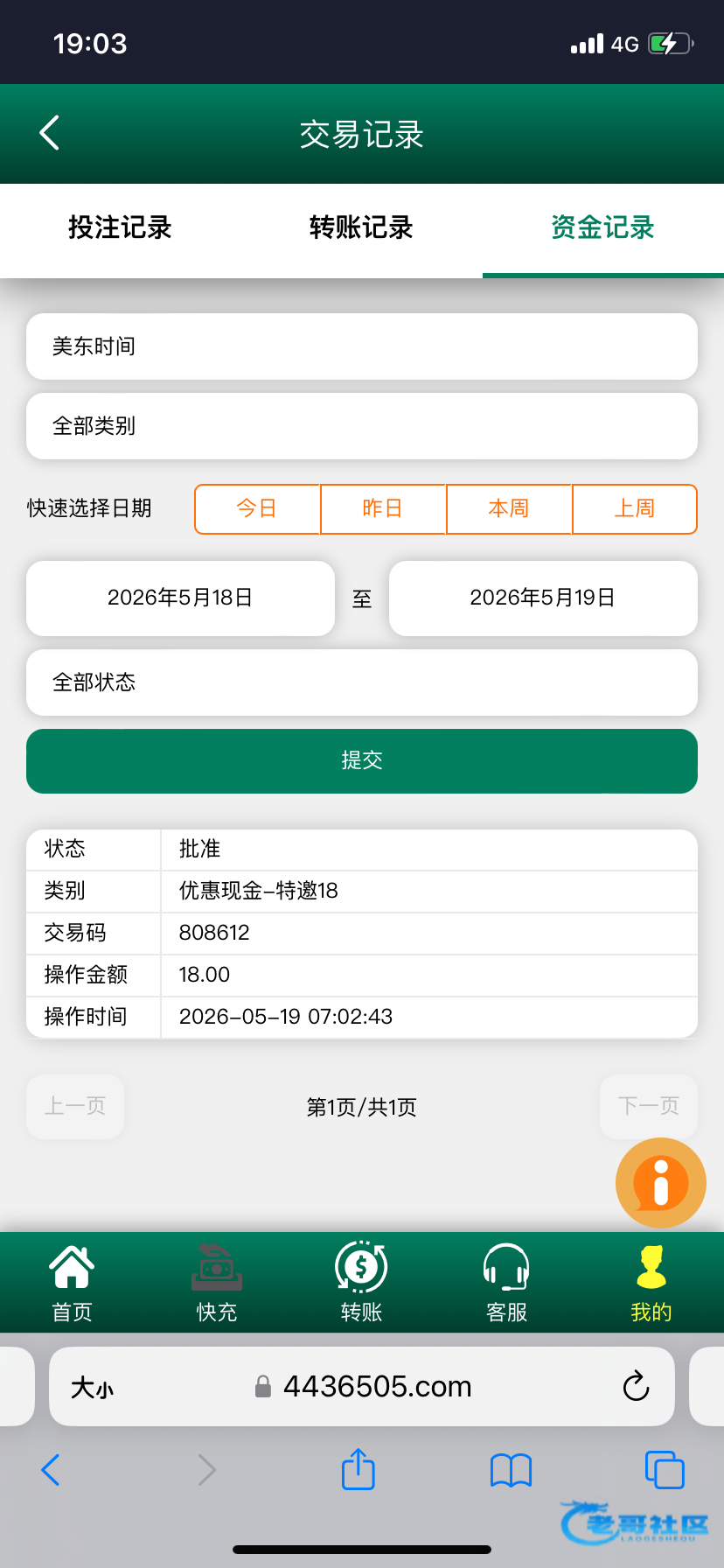Choose 今日 quick date option
The width and height of the screenshot is (724, 1568).
(257, 508)
